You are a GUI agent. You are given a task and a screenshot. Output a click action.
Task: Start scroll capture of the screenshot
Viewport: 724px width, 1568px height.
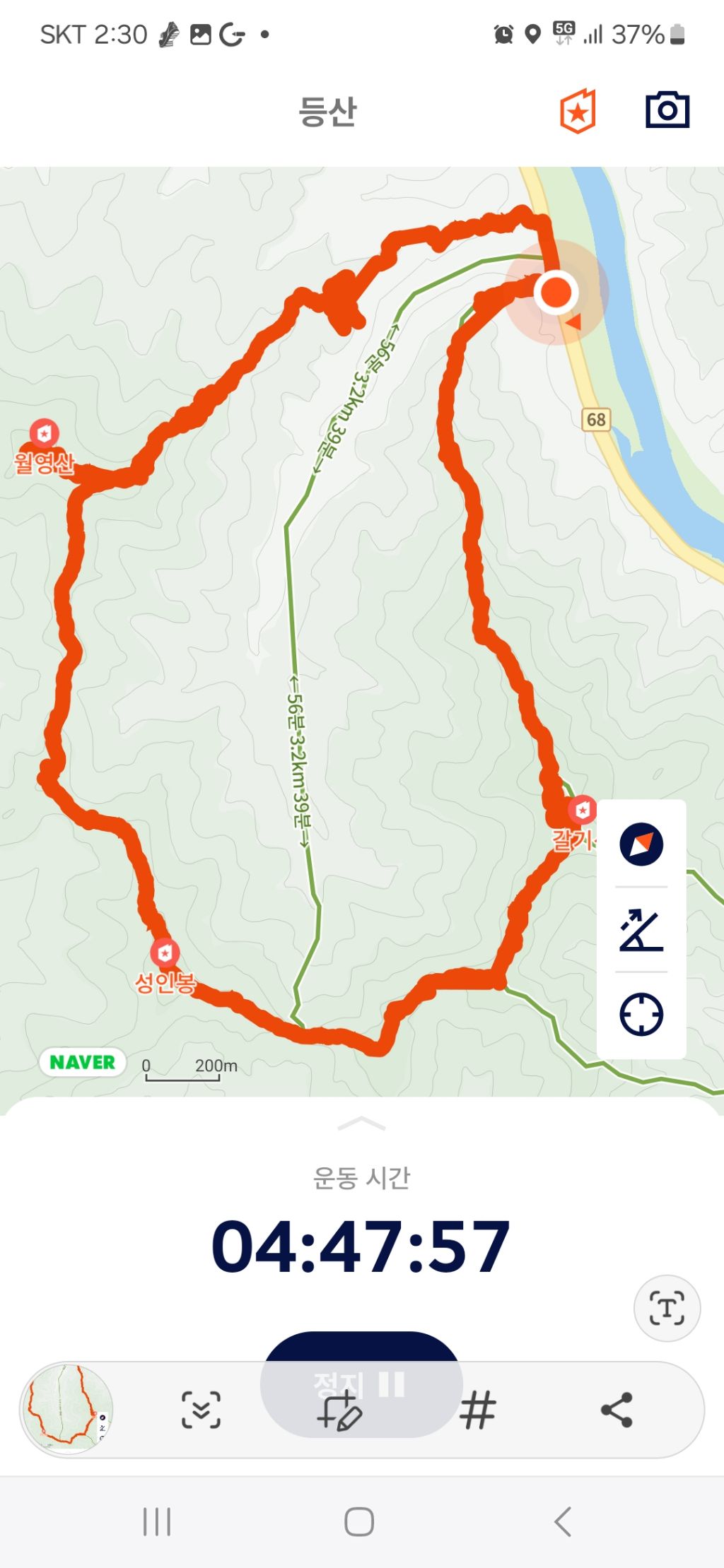pyautogui.click(x=201, y=1410)
